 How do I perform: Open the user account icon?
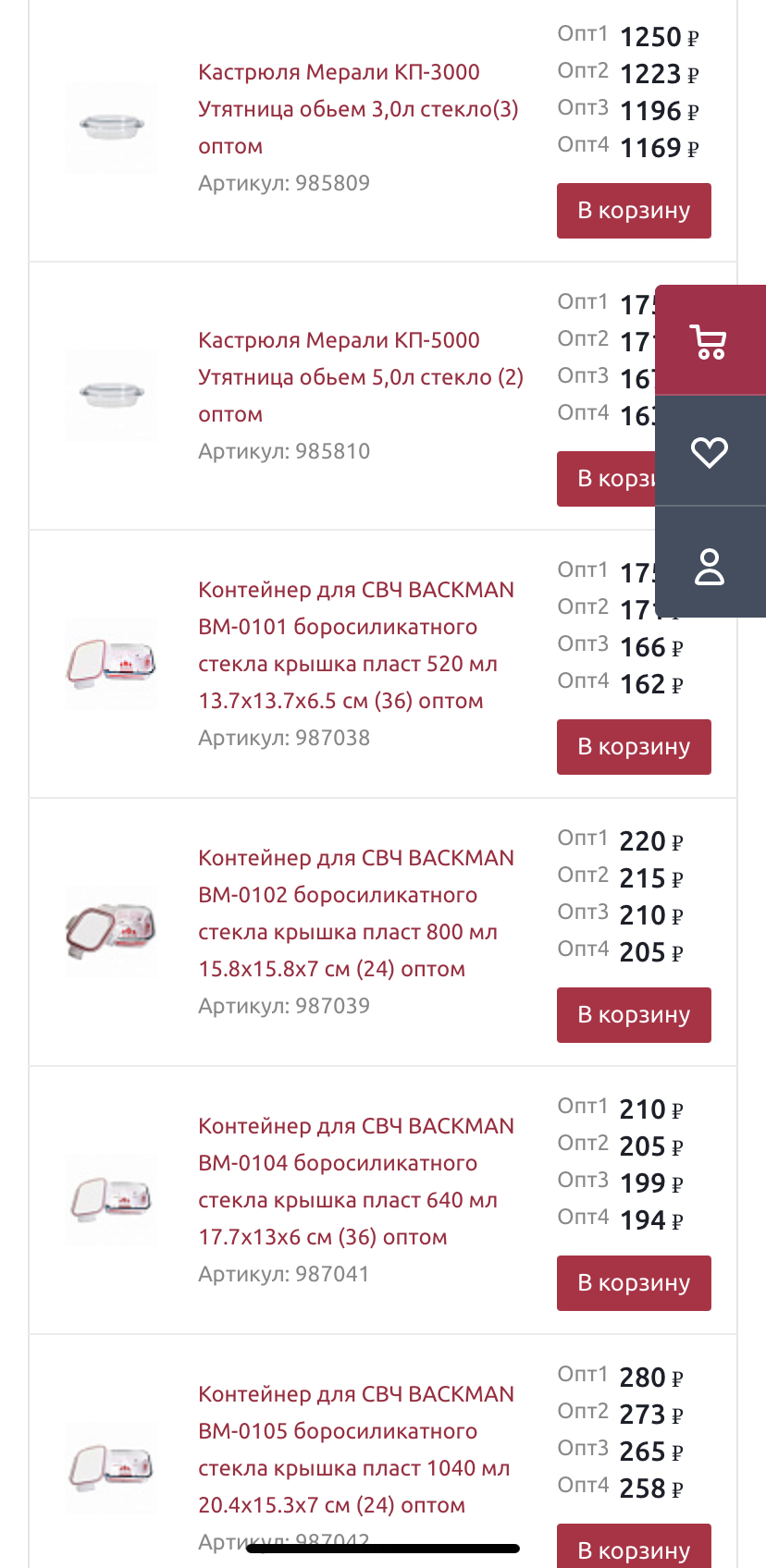click(710, 566)
